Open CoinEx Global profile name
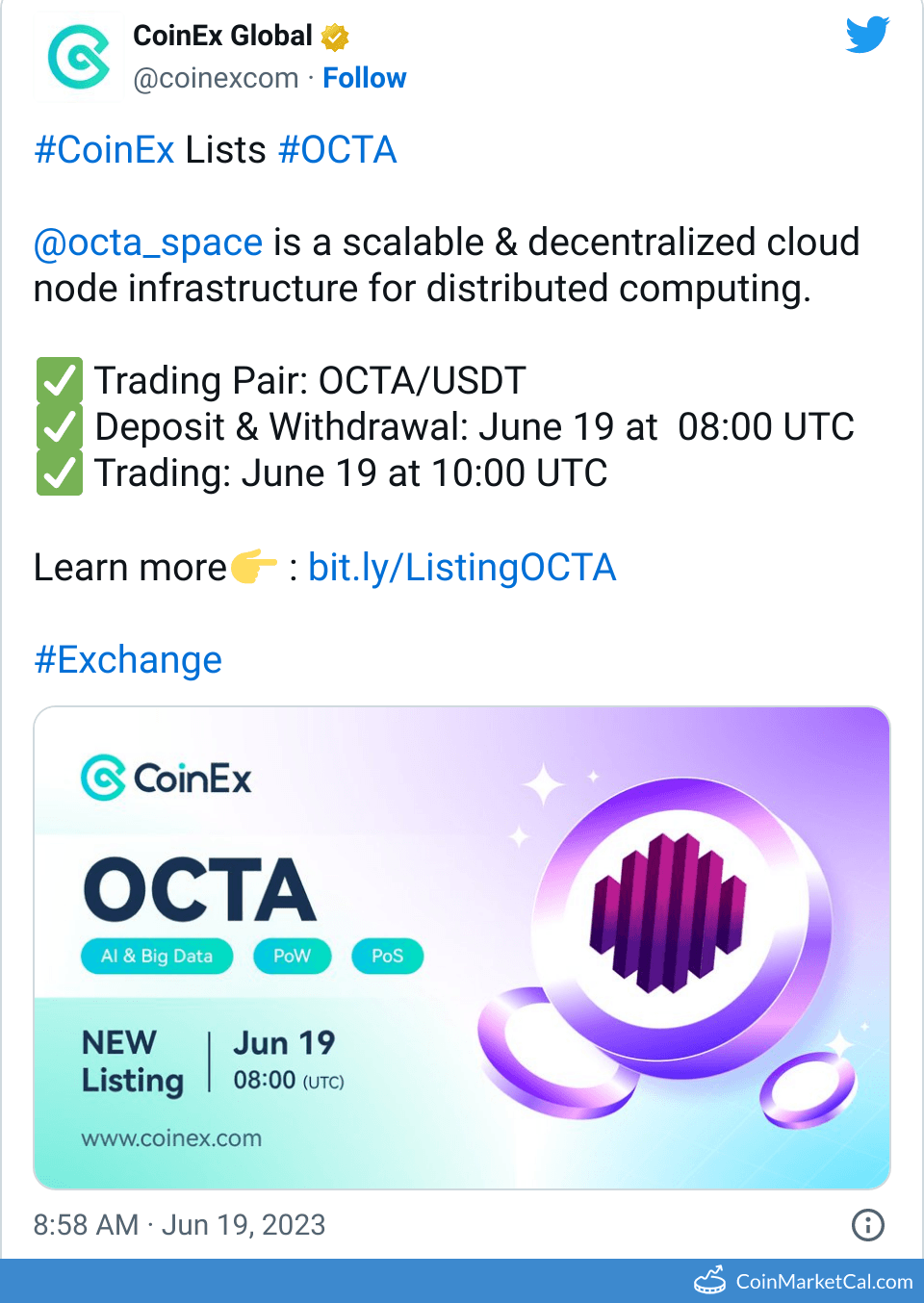This screenshot has height=1303, width=924. [x=222, y=36]
